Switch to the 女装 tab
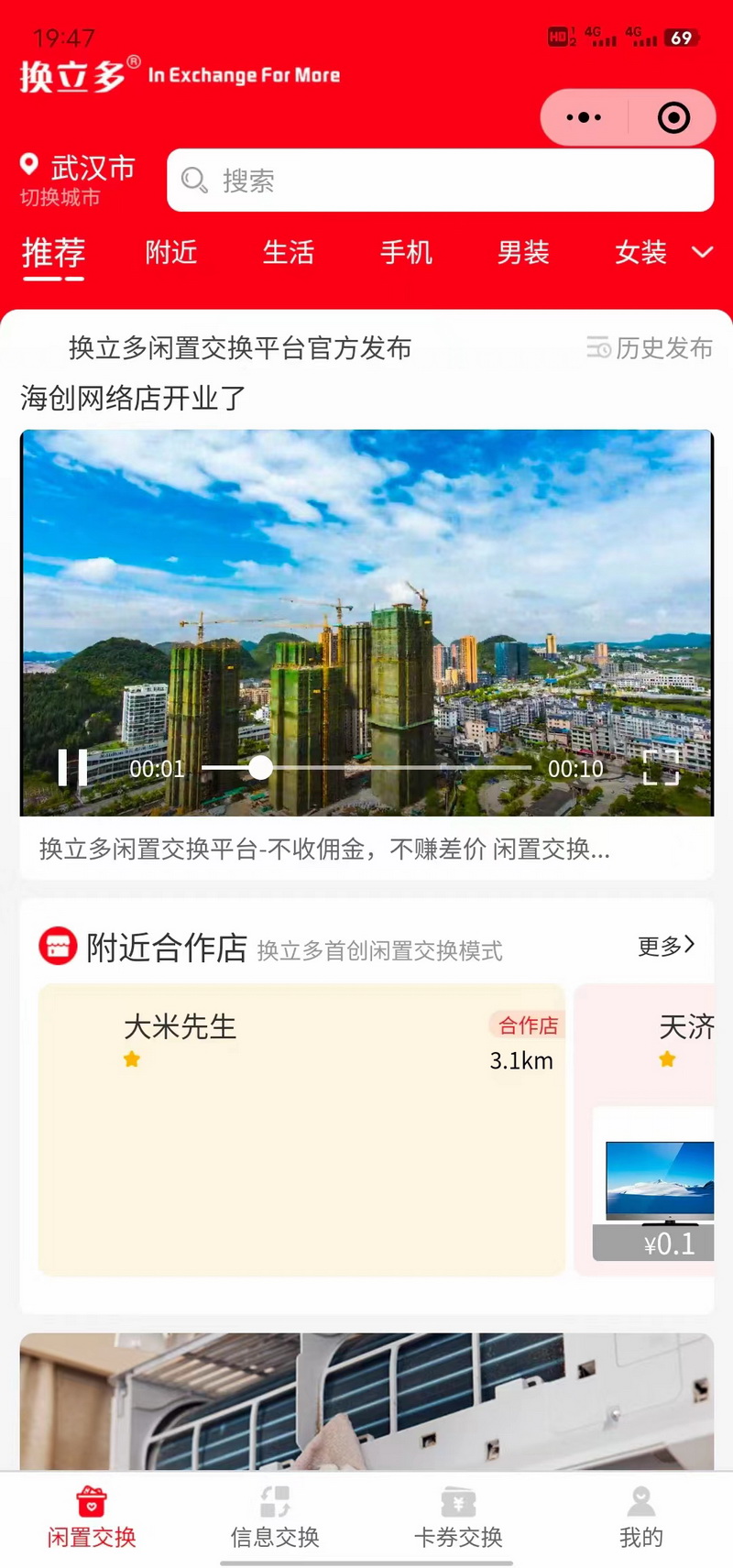Image resolution: width=733 pixels, height=1568 pixels. pyautogui.click(x=640, y=253)
